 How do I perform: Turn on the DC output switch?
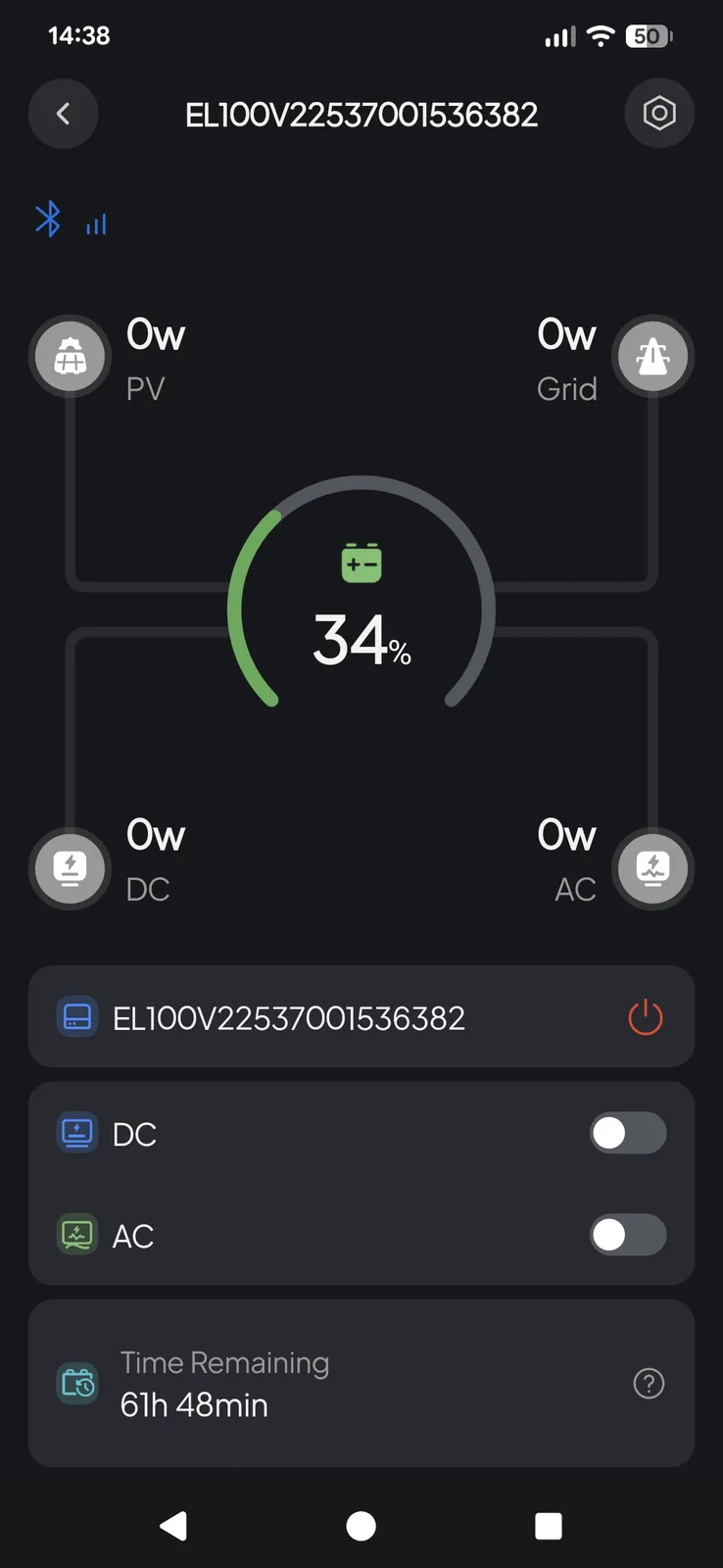coord(628,1133)
